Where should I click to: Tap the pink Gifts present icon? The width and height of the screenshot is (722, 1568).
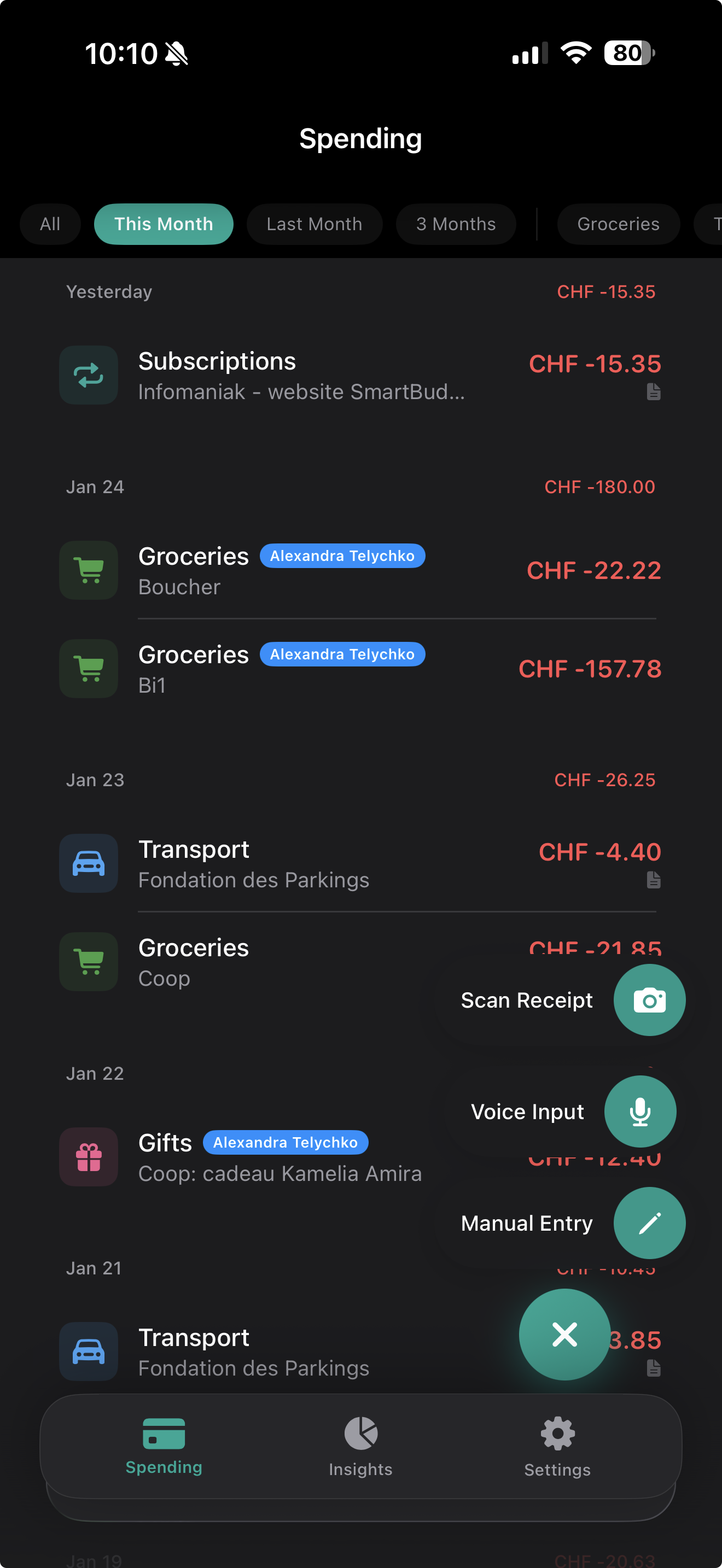tap(88, 1156)
